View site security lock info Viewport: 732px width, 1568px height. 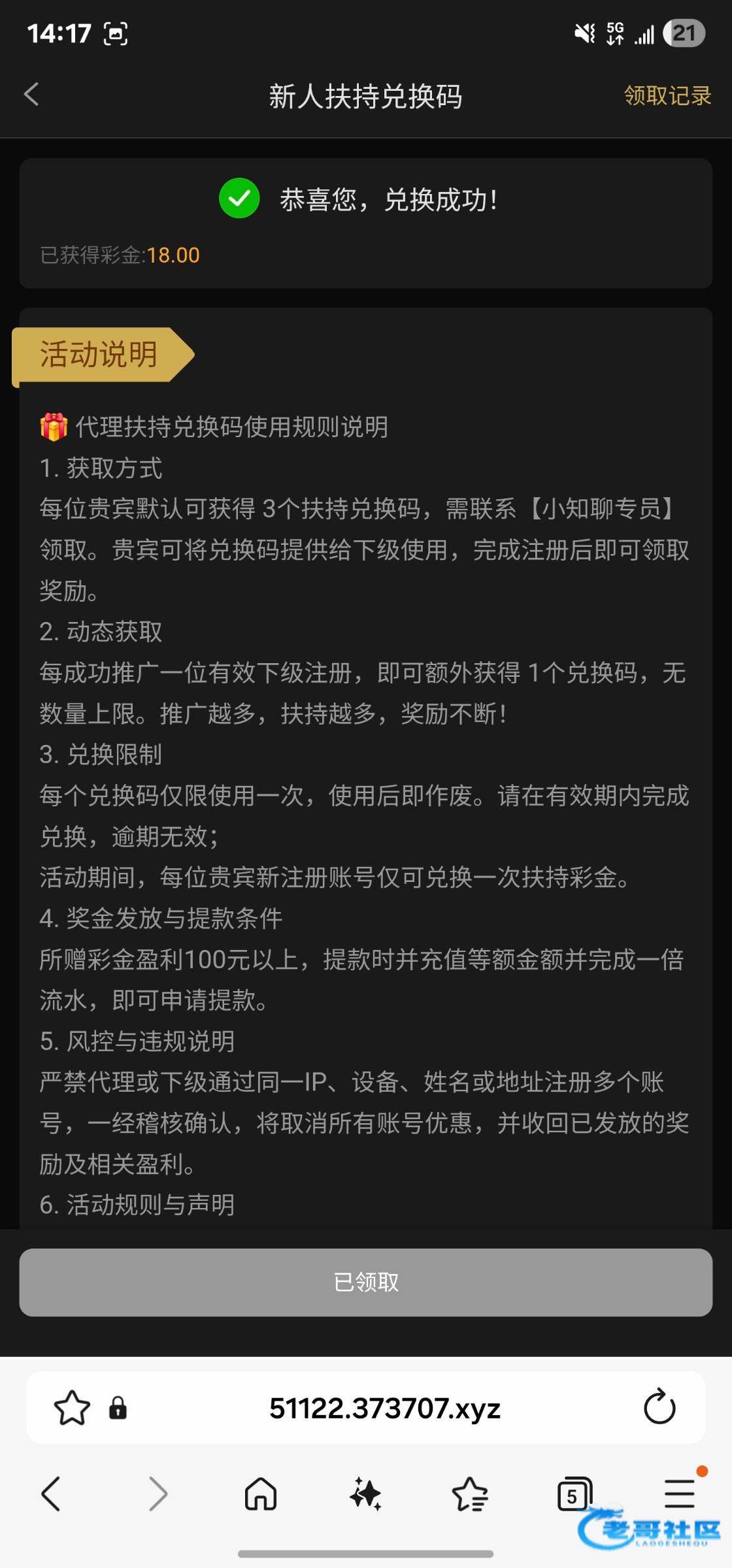pyautogui.click(x=118, y=1408)
